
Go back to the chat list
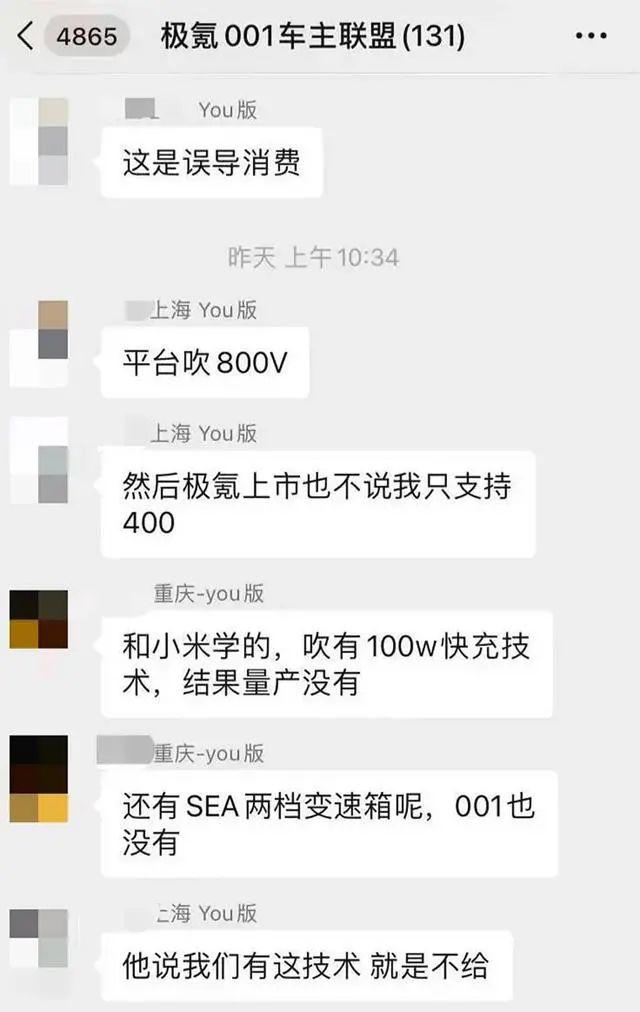(26, 38)
